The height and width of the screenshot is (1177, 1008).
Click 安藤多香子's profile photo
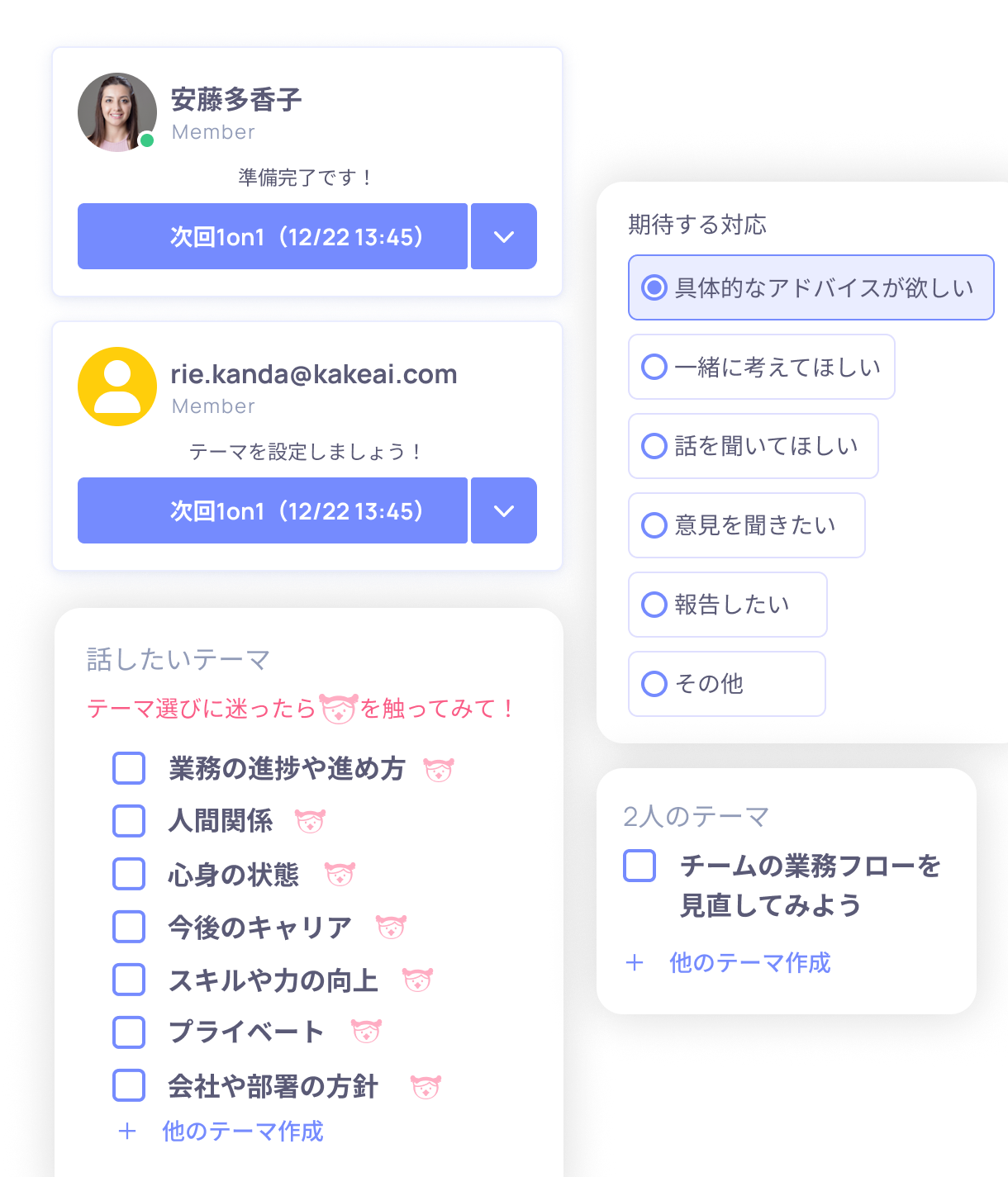117,112
